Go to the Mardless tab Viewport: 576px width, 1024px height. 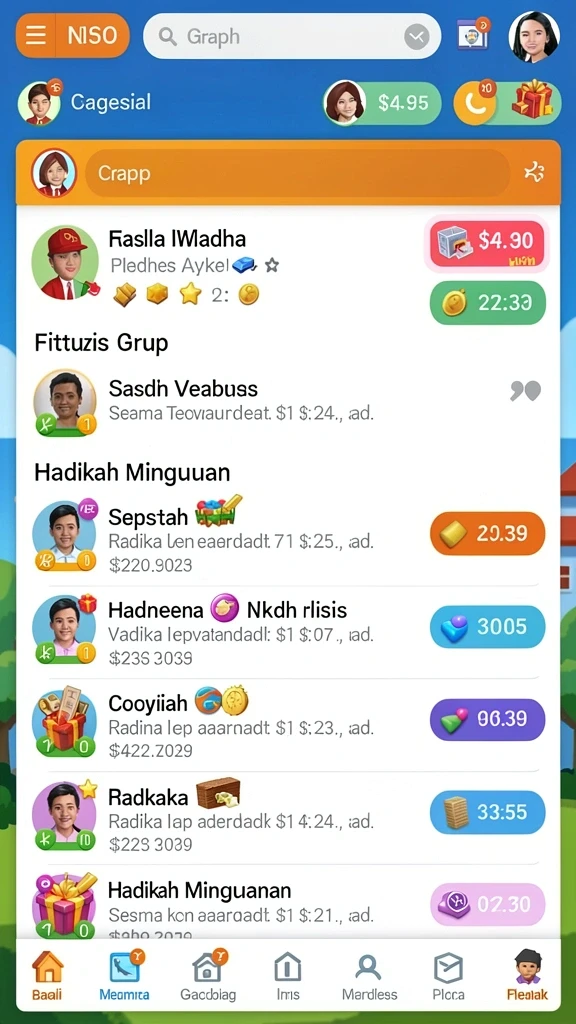[x=369, y=976]
